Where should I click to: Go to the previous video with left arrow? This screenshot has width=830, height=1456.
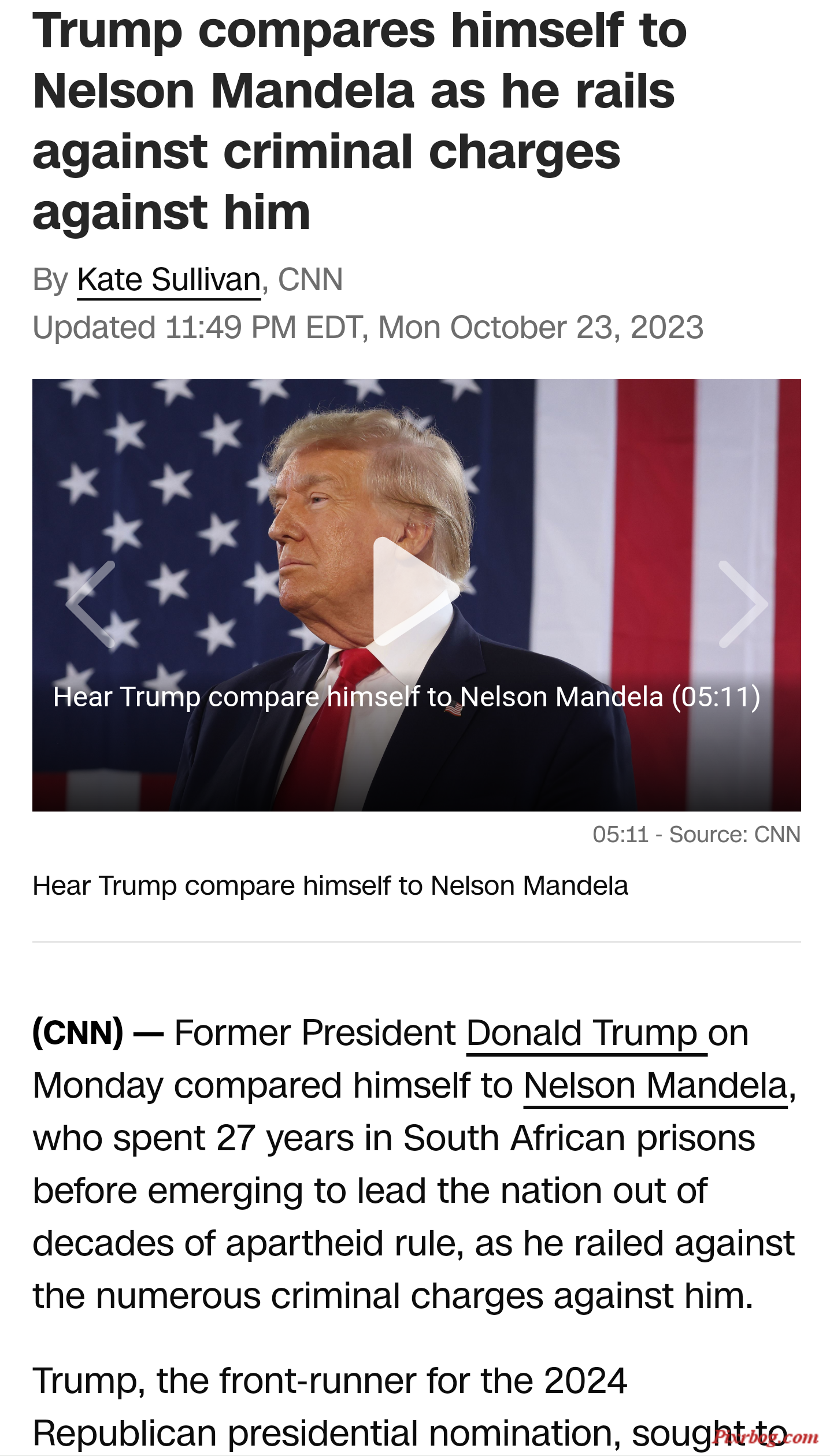point(91,604)
